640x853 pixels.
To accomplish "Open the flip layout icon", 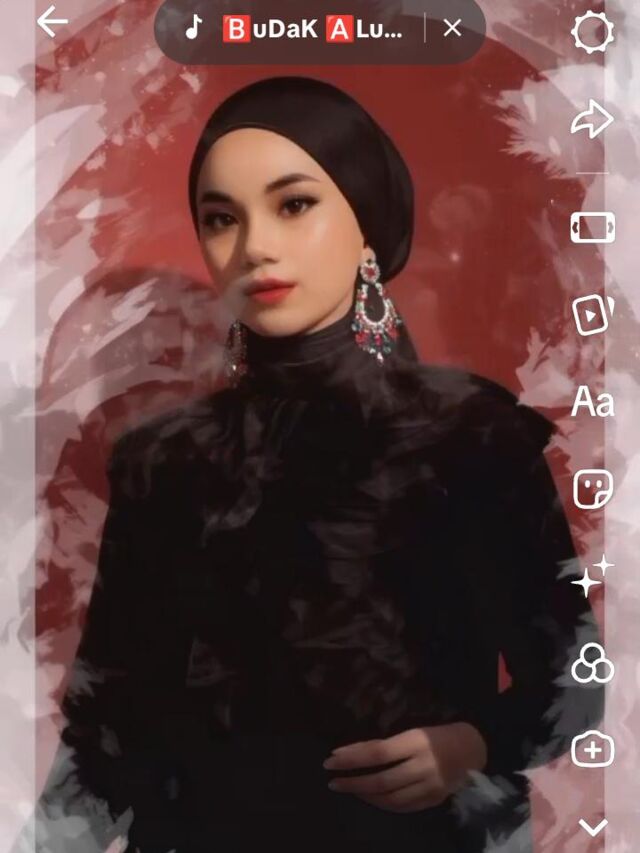I will click(x=592, y=227).
